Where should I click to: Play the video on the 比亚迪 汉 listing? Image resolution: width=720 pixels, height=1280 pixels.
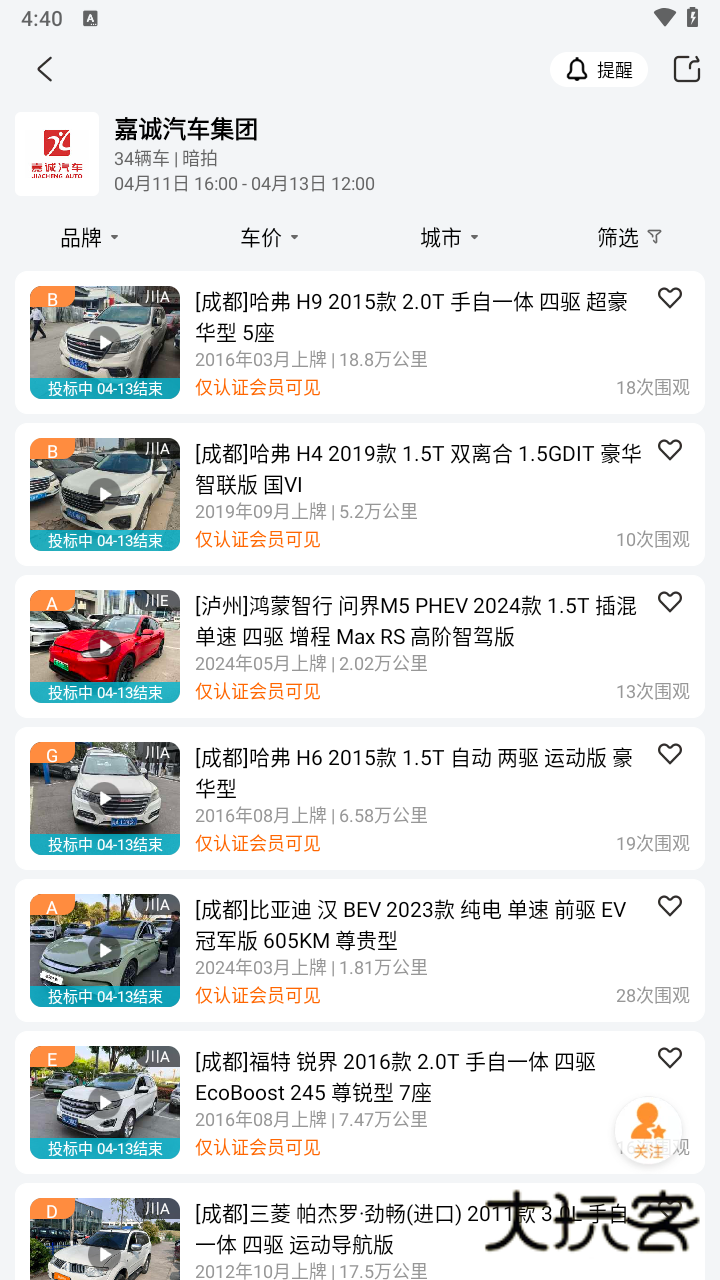(x=104, y=950)
